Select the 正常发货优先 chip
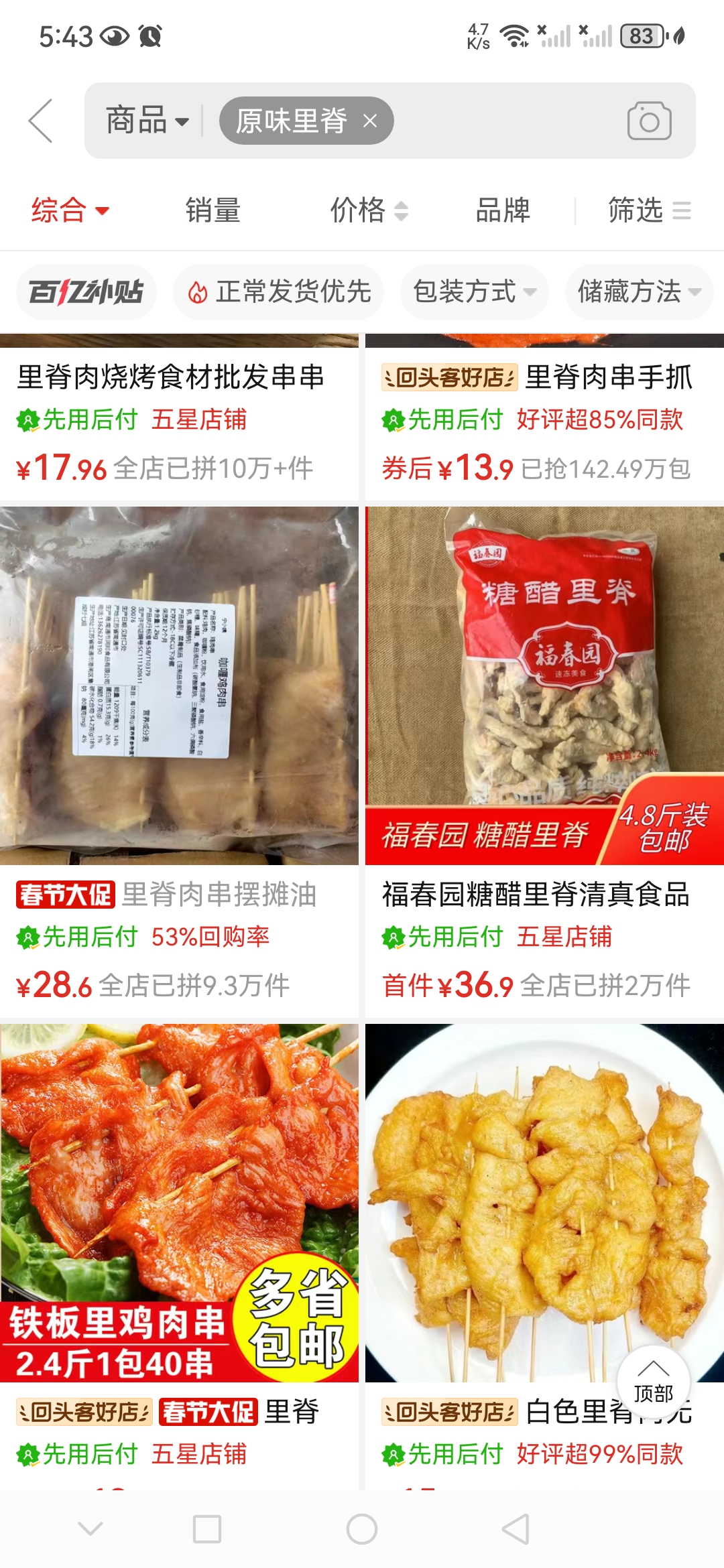The height and width of the screenshot is (1568, 724). pos(279,292)
